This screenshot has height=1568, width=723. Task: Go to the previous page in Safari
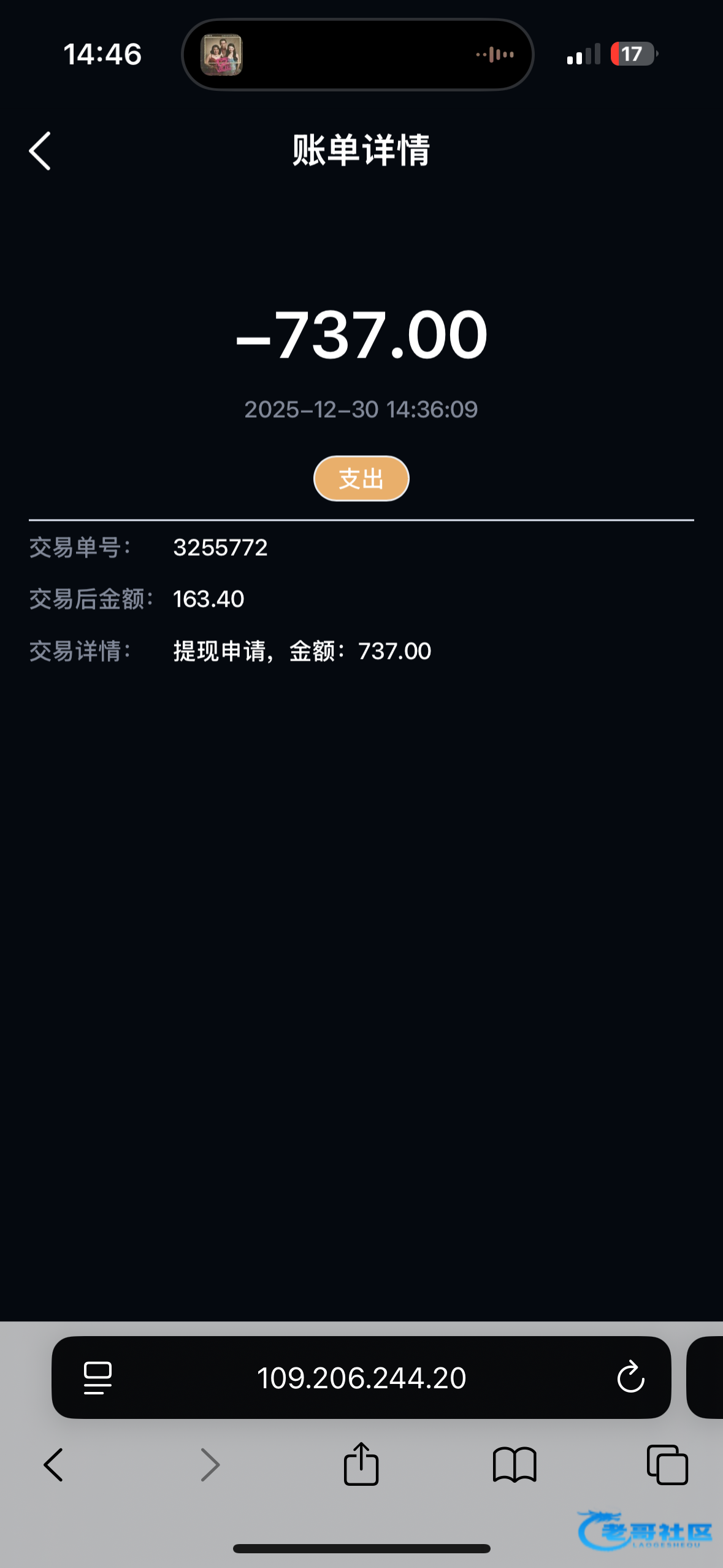point(54,1465)
